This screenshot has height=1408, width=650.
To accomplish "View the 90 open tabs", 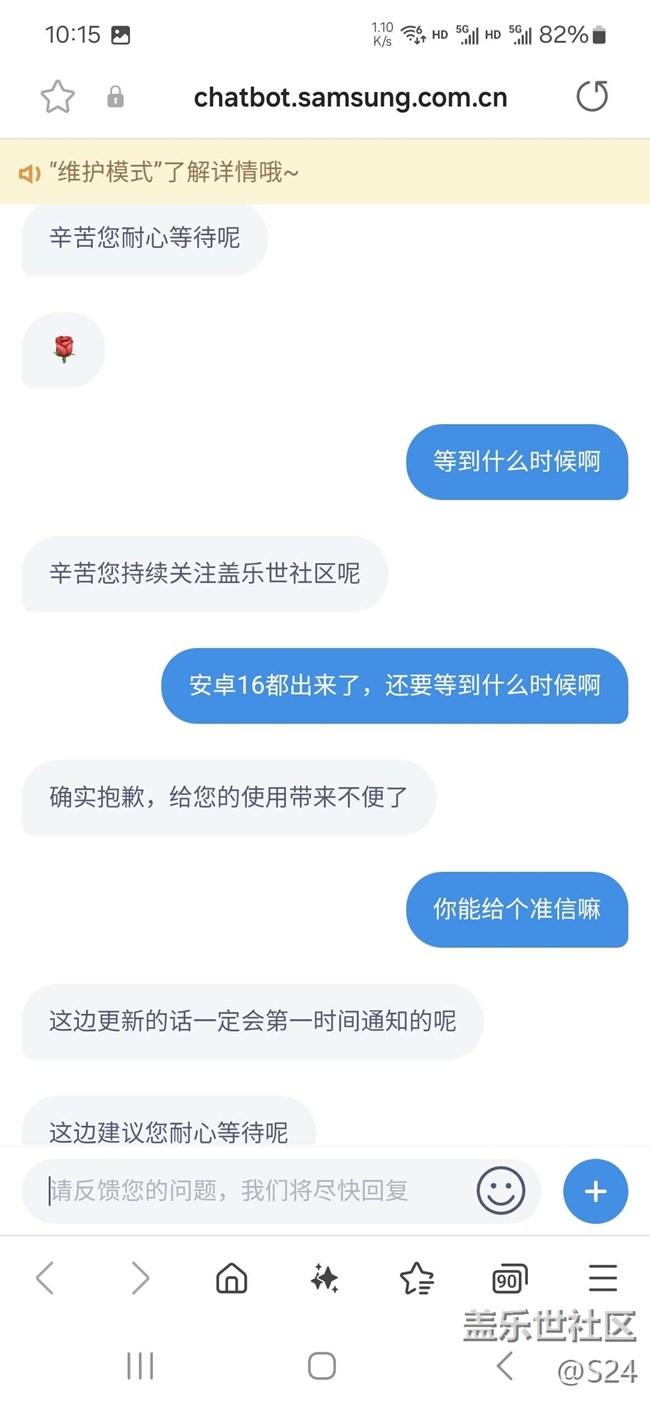I will point(510,1279).
